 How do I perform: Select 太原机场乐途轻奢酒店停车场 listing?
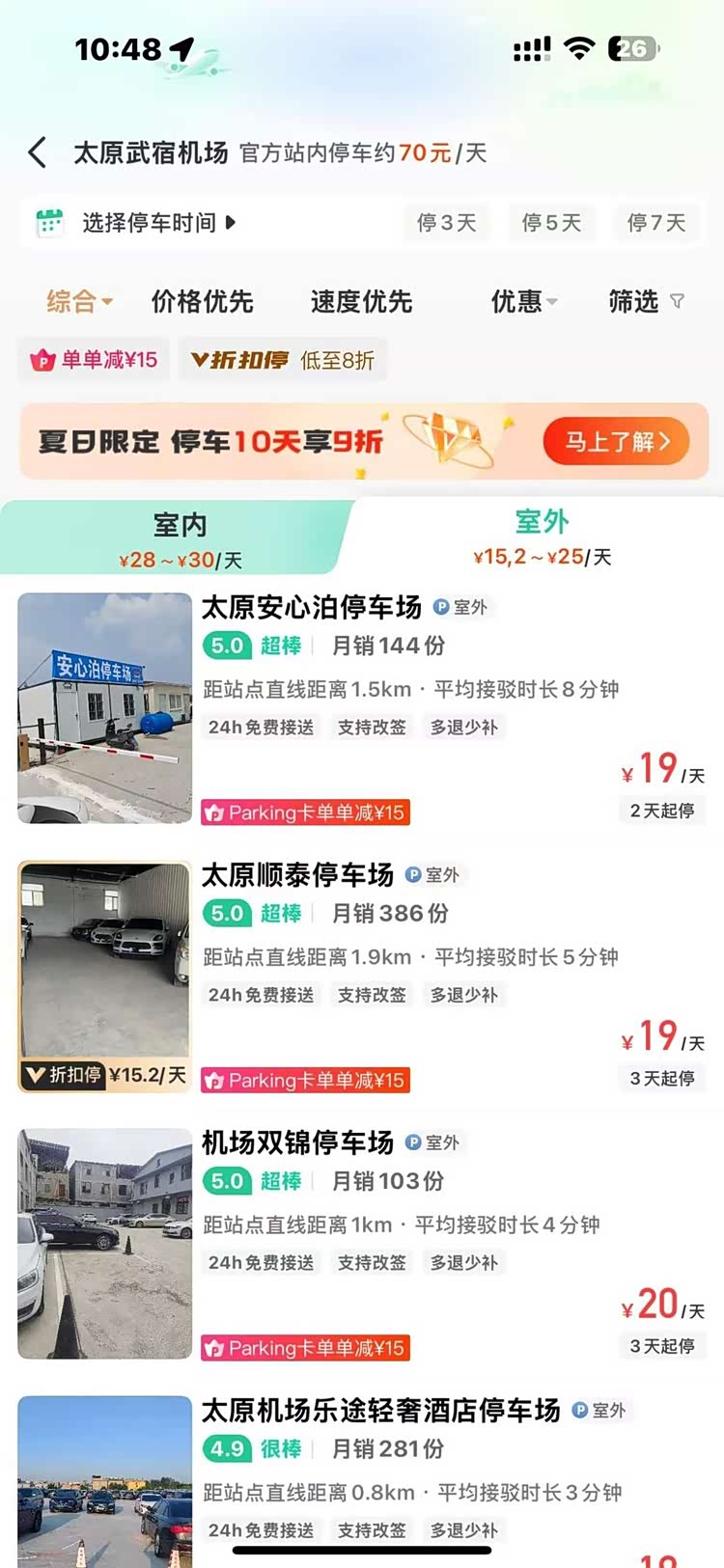(x=380, y=1411)
